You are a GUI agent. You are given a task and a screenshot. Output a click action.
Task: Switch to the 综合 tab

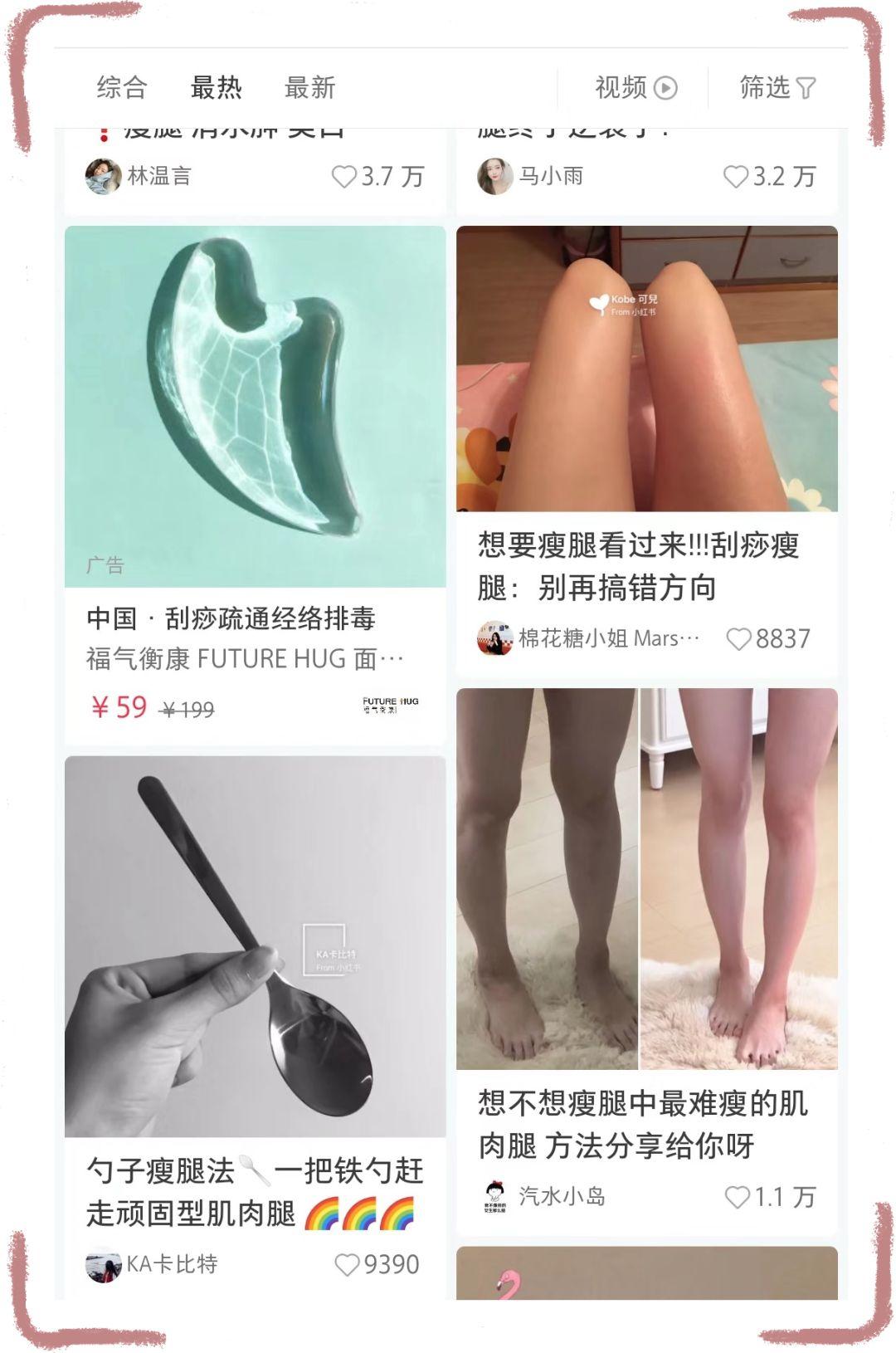122,87
